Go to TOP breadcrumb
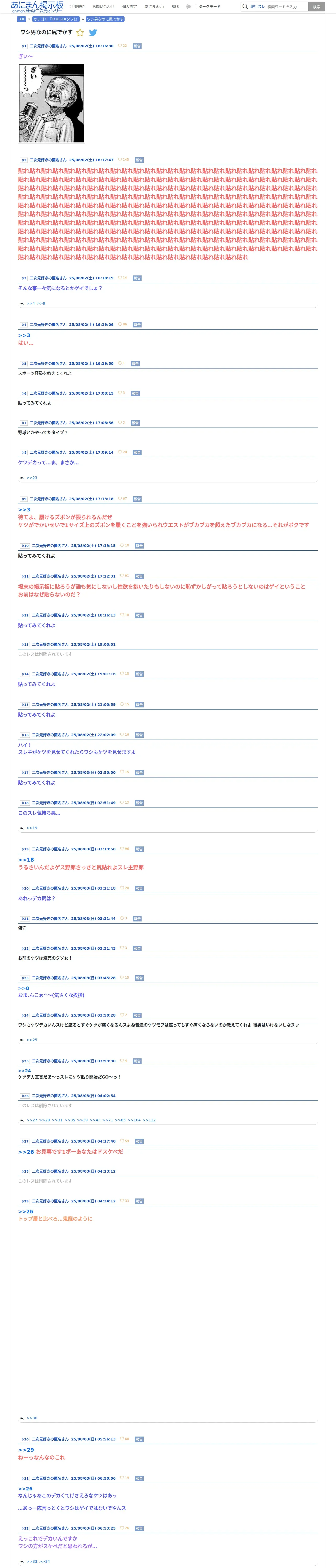This screenshot has height=1568, width=336. 21,19
